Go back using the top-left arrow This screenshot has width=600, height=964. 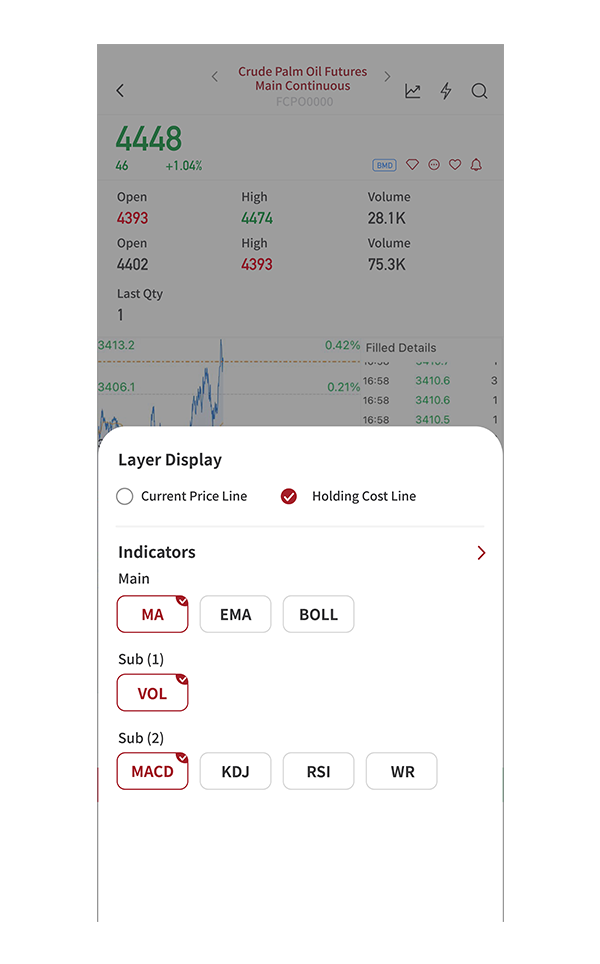pyautogui.click(x=120, y=91)
